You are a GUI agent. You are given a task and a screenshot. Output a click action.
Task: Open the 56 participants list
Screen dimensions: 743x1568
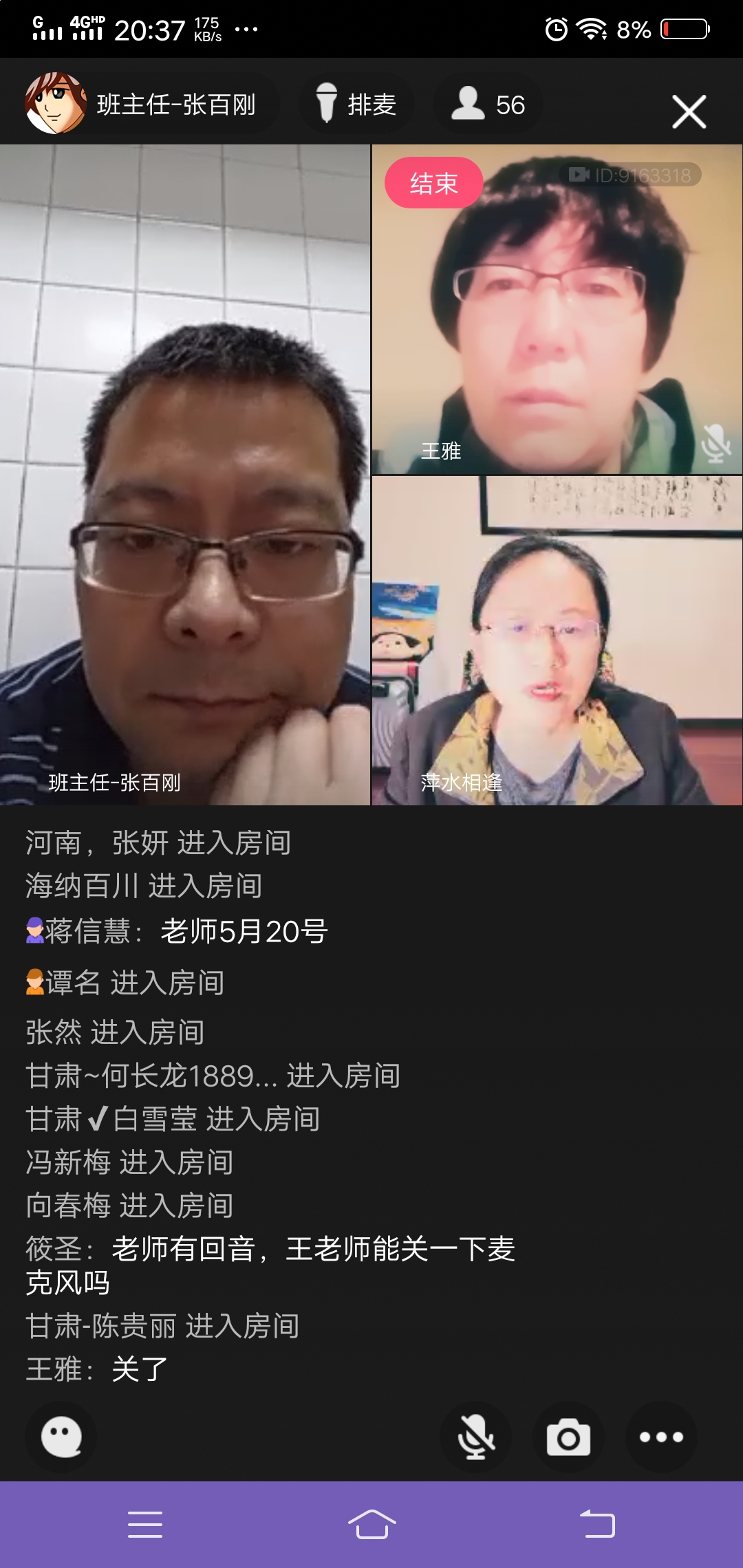pyautogui.click(x=488, y=105)
